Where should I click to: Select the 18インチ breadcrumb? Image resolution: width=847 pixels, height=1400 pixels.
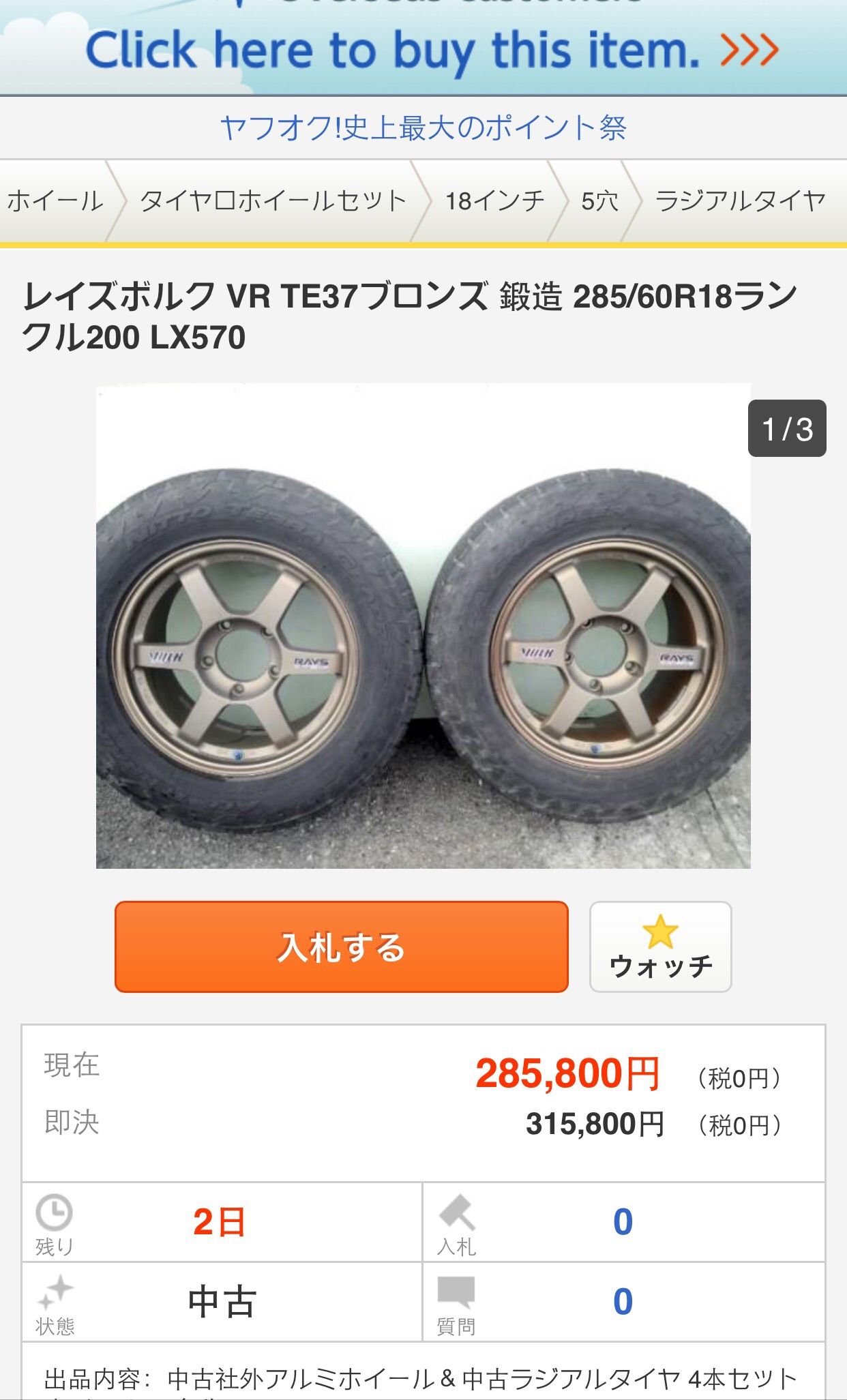click(494, 201)
